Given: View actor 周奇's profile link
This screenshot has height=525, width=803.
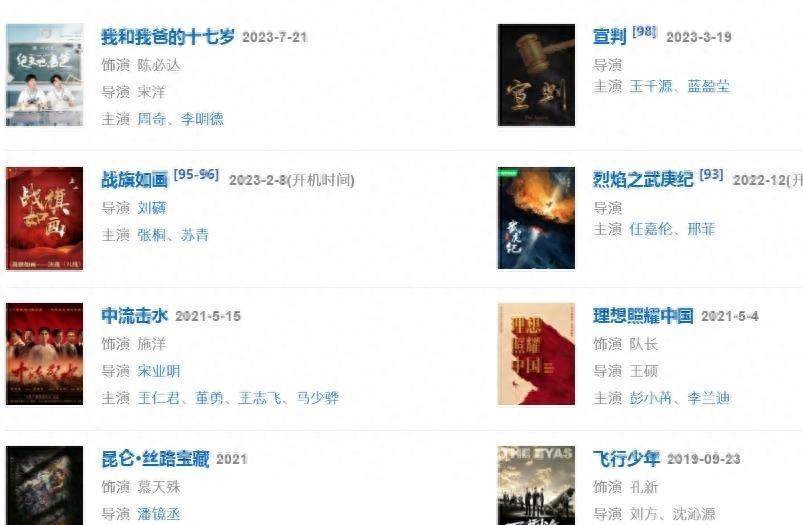Looking at the screenshot, I should pos(153,118).
